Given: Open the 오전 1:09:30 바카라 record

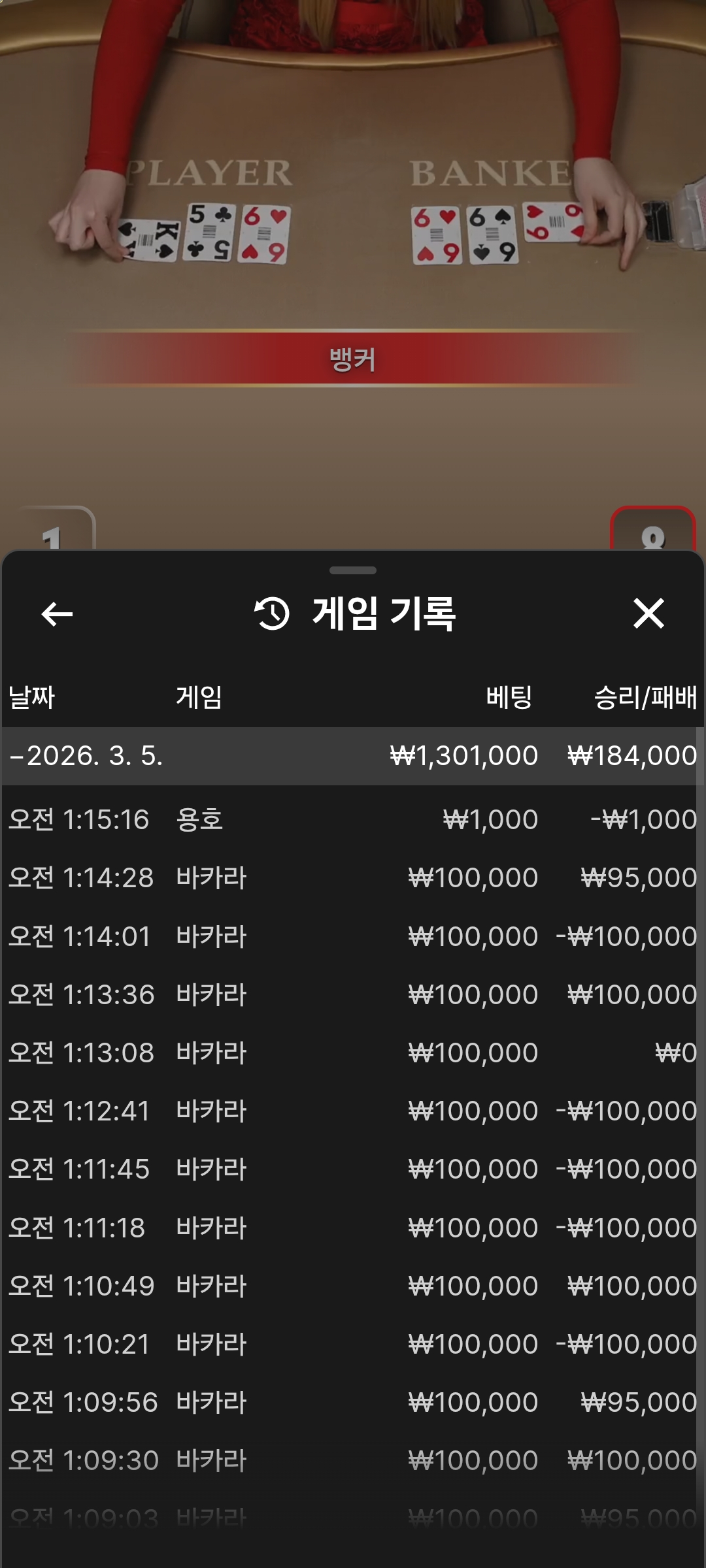Looking at the screenshot, I should (352, 1460).
